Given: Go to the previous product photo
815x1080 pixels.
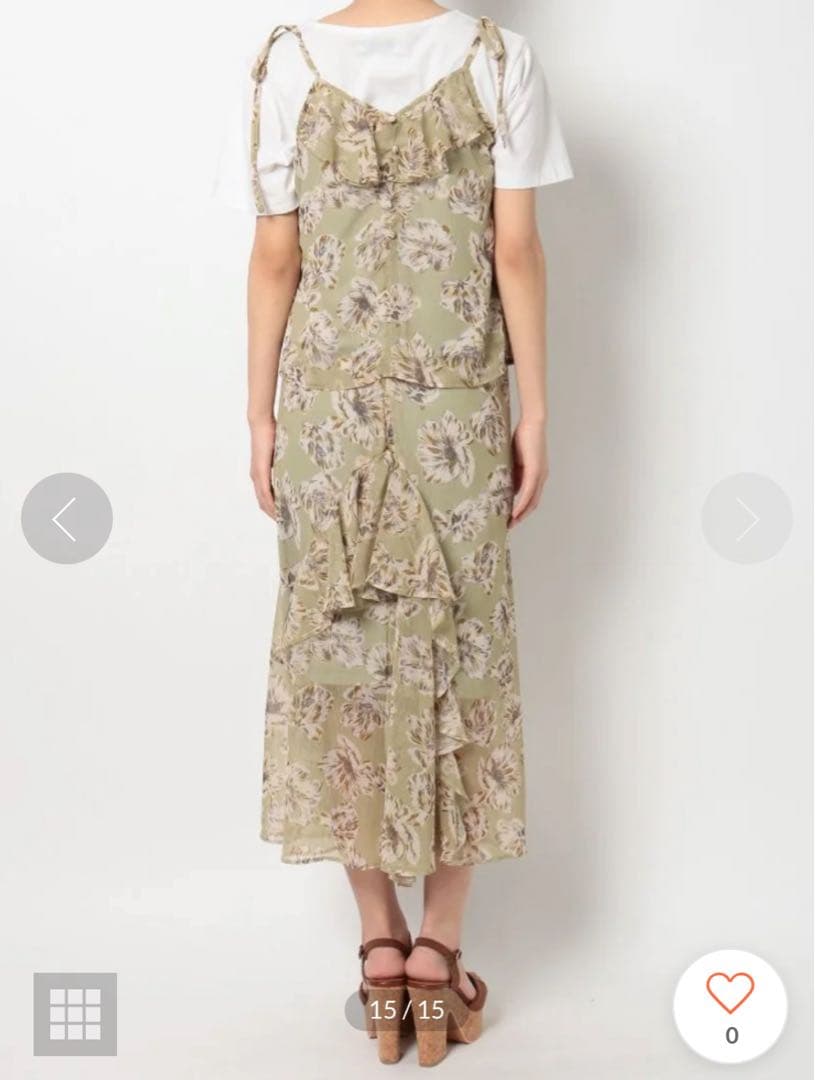Looking at the screenshot, I should (x=66, y=519).
